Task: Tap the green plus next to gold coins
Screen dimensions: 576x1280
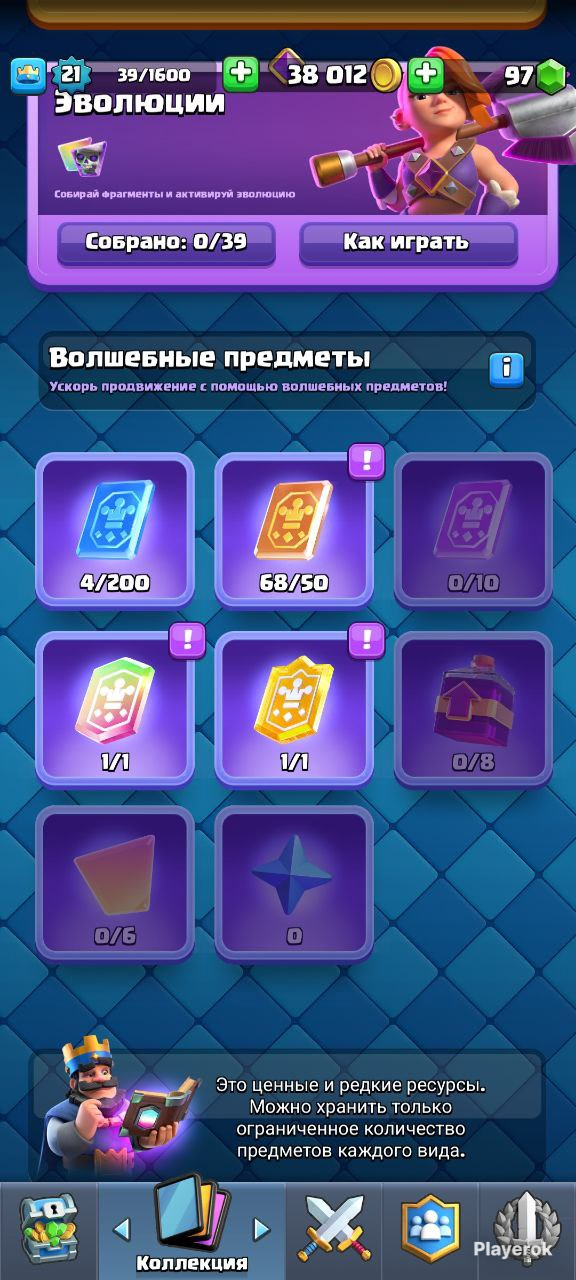Action: pyautogui.click(x=425, y=73)
